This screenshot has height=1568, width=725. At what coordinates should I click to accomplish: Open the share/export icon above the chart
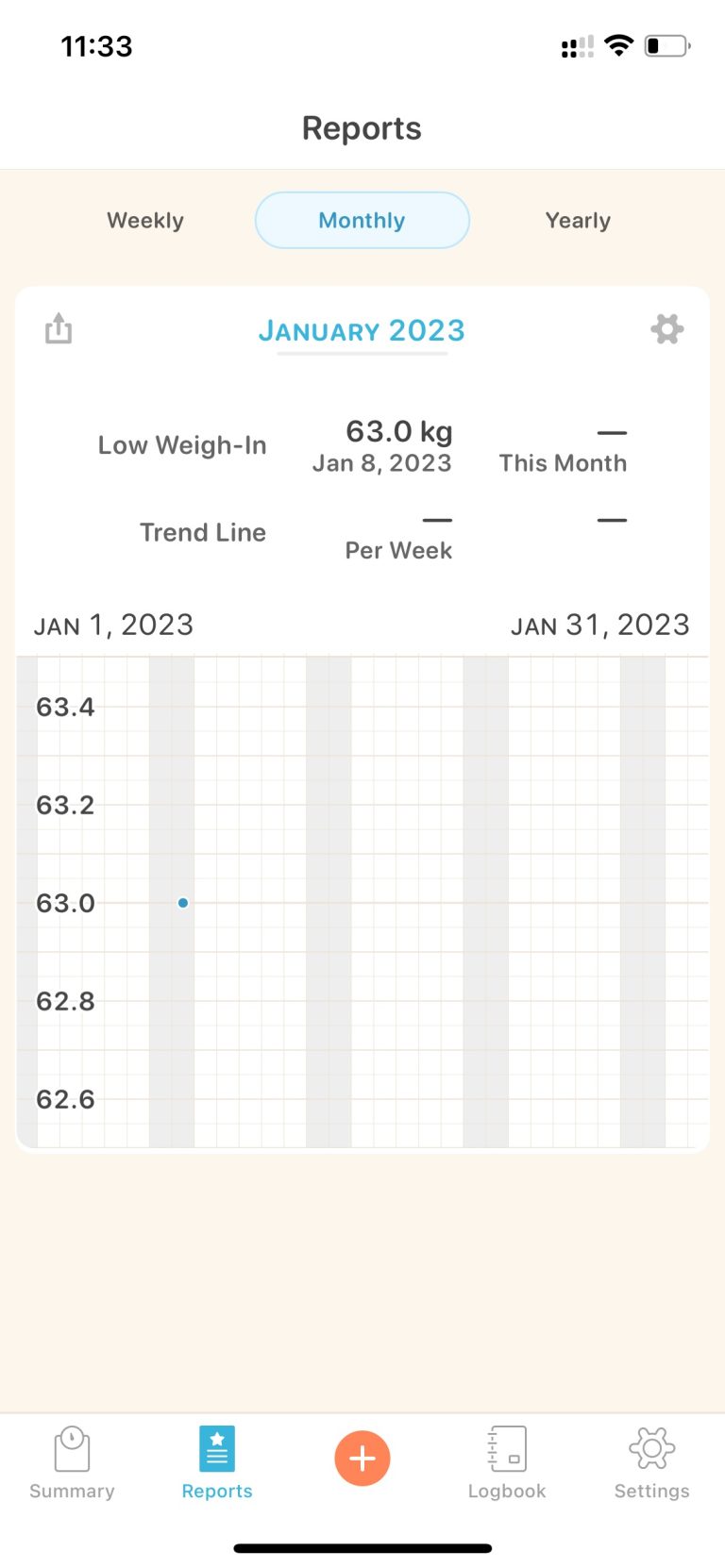(58, 328)
